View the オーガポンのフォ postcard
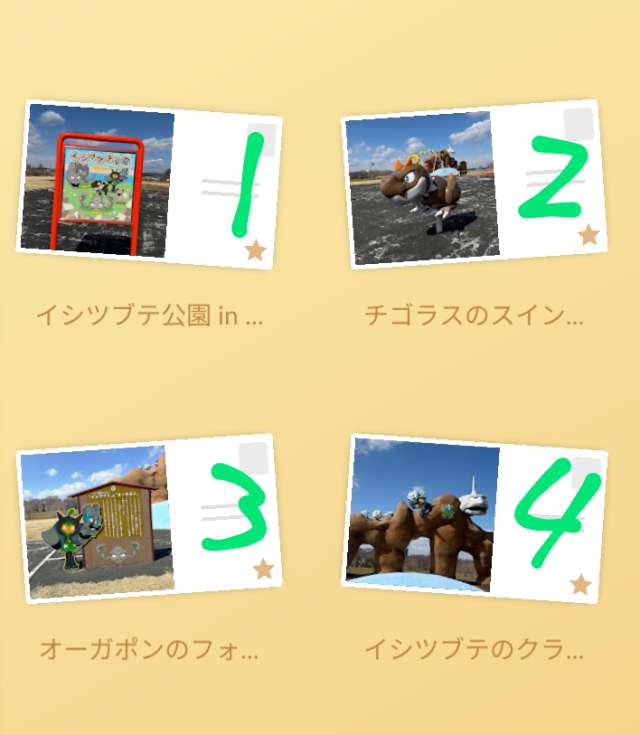640x735 pixels. click(150, 518)
